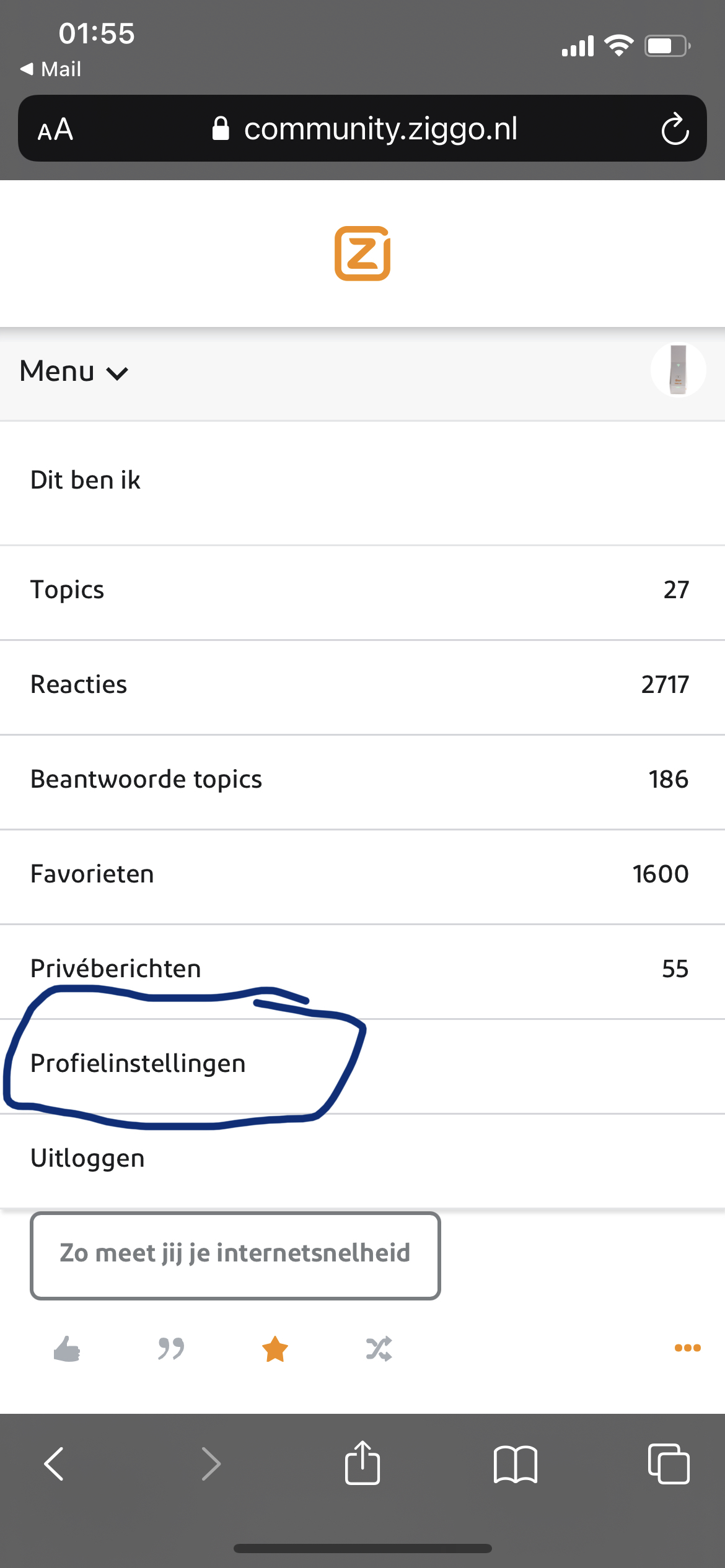Like the post with thumbs-up
Screen dimensions: 725x1568
coord(67,1349)
